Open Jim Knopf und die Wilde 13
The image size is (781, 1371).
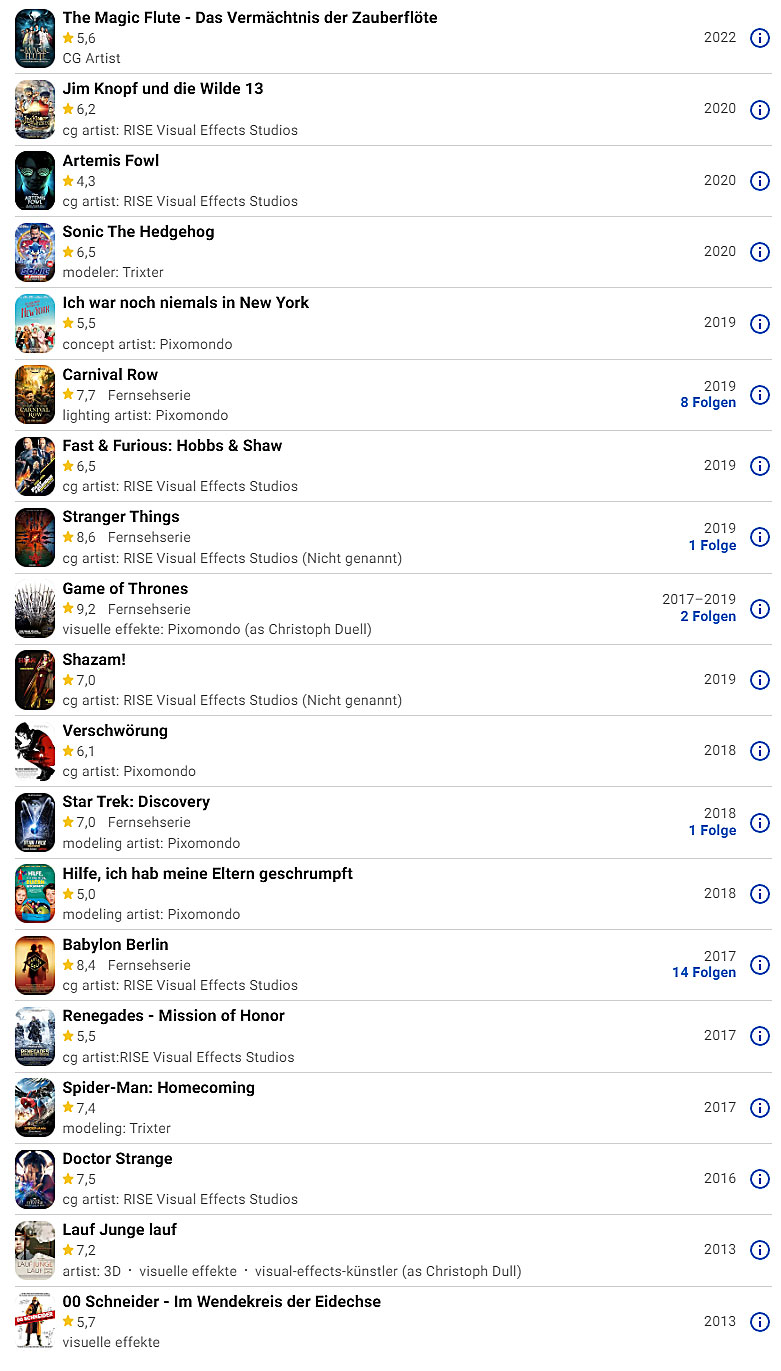pyautogui.click(x=162, y=89)
